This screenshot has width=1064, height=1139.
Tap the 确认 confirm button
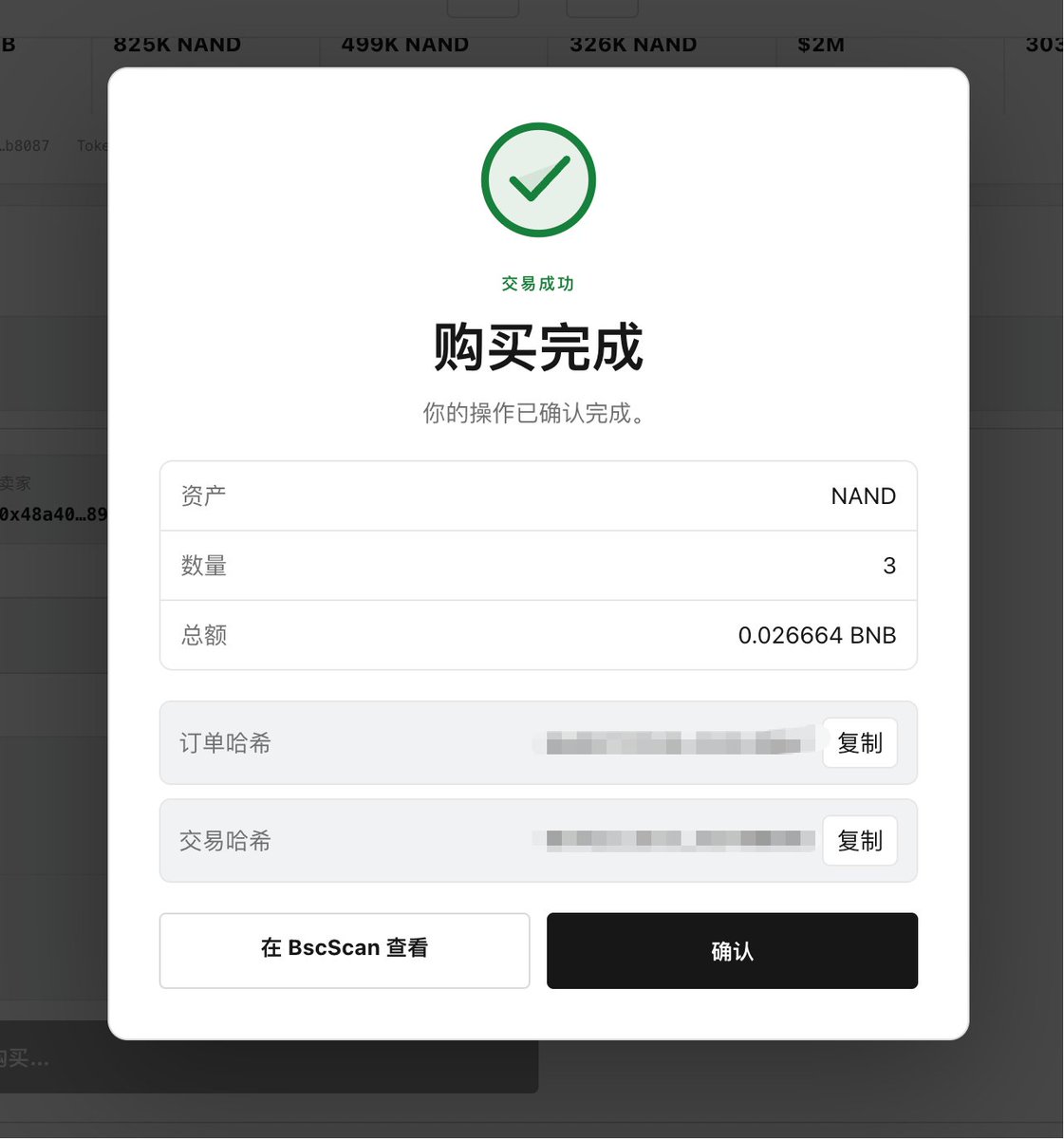[x=732, y=950]
